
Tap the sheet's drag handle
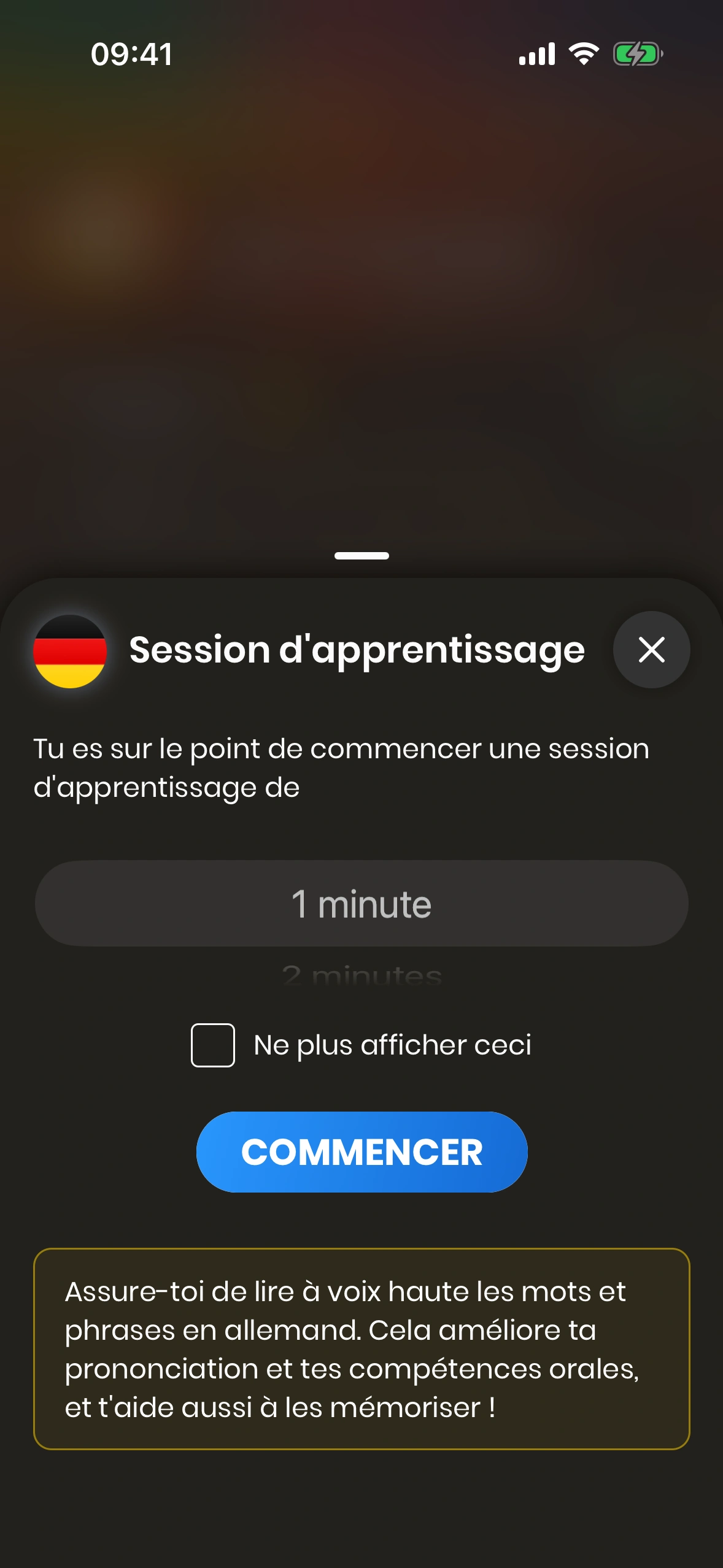361,556
